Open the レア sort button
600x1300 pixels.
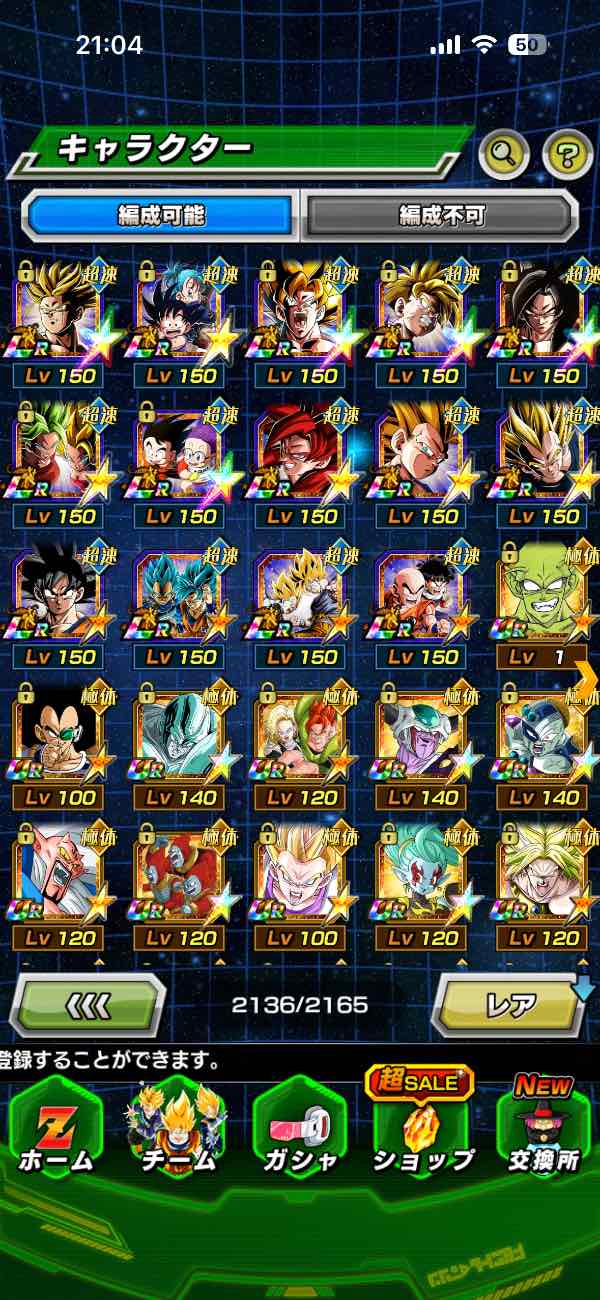pos(510,1004)
